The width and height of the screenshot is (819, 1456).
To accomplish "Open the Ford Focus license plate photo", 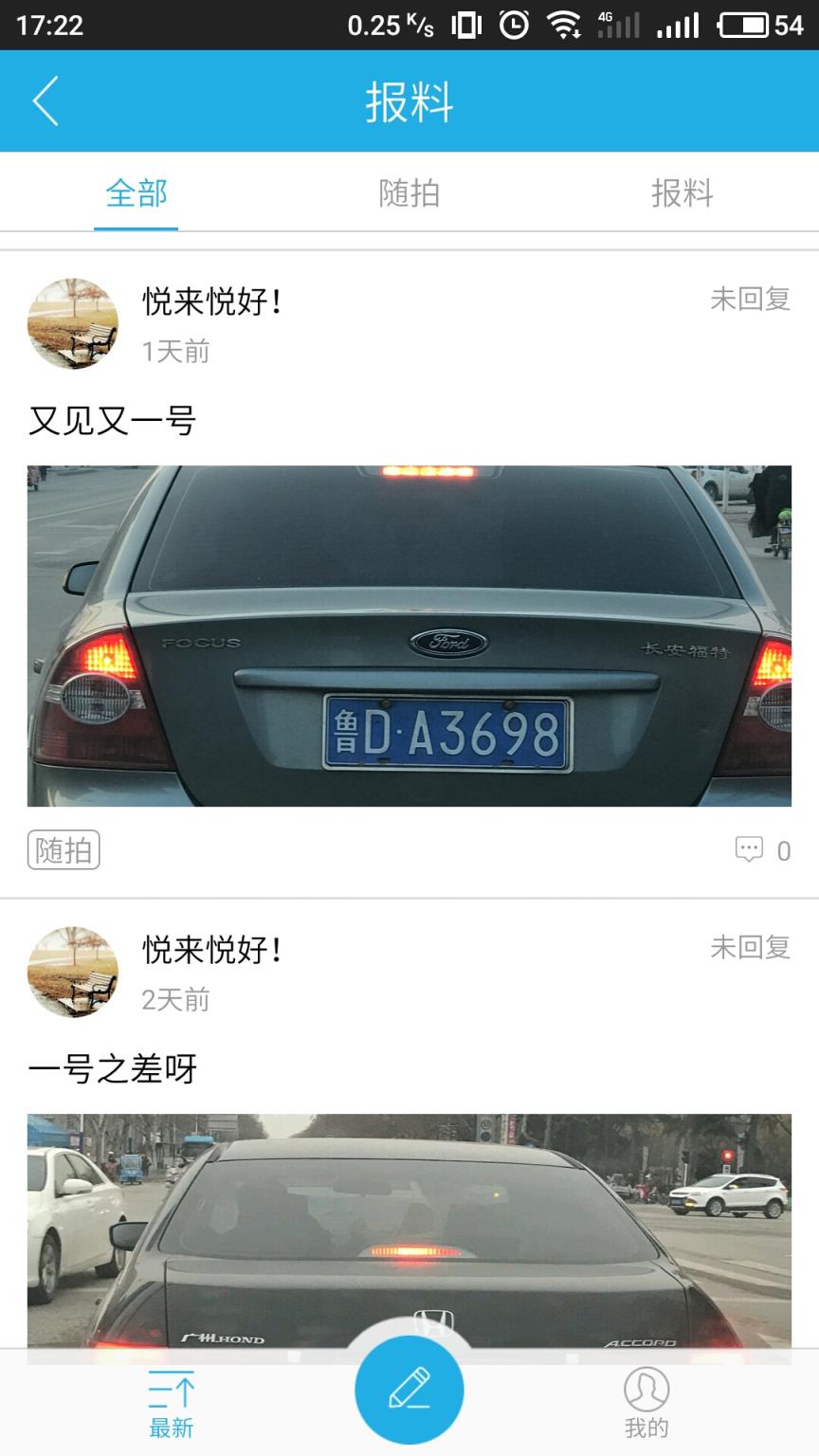I will point(408,635).
